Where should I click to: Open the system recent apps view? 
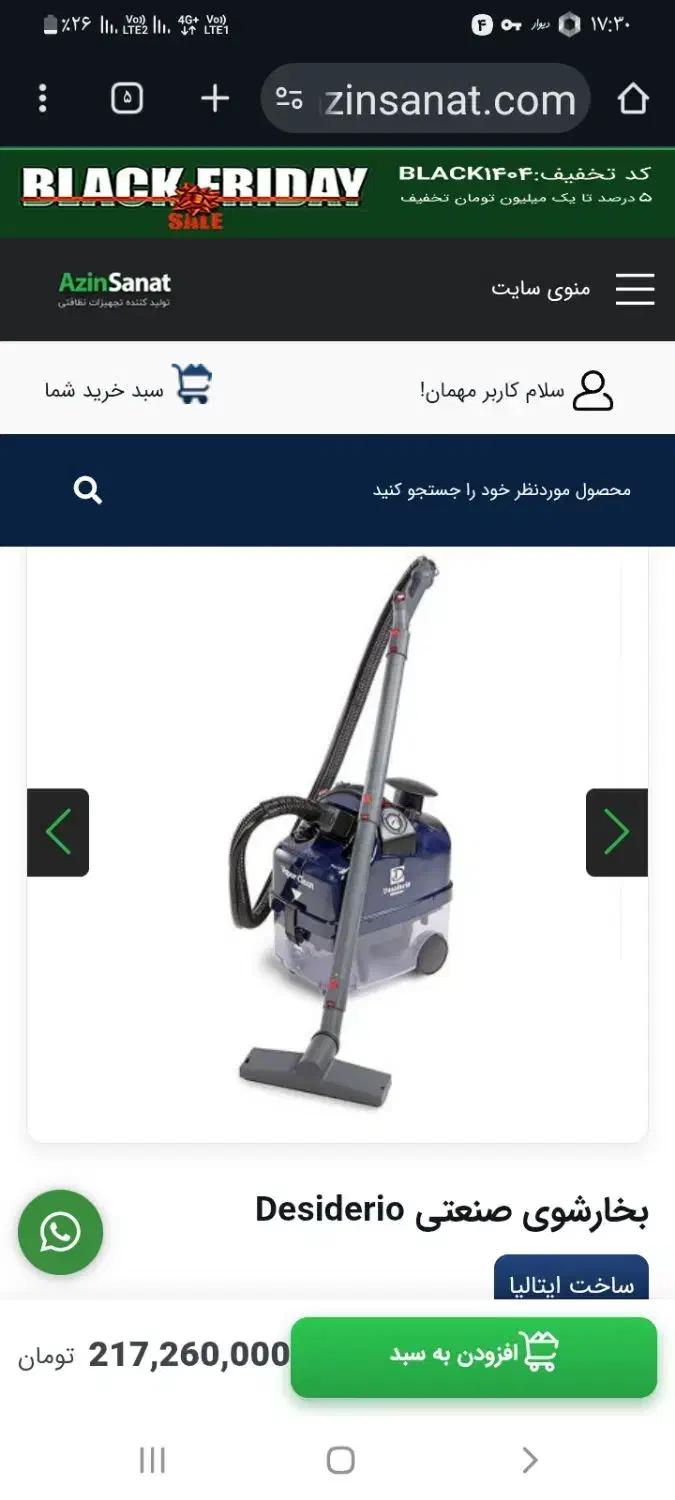(152, 1461)
